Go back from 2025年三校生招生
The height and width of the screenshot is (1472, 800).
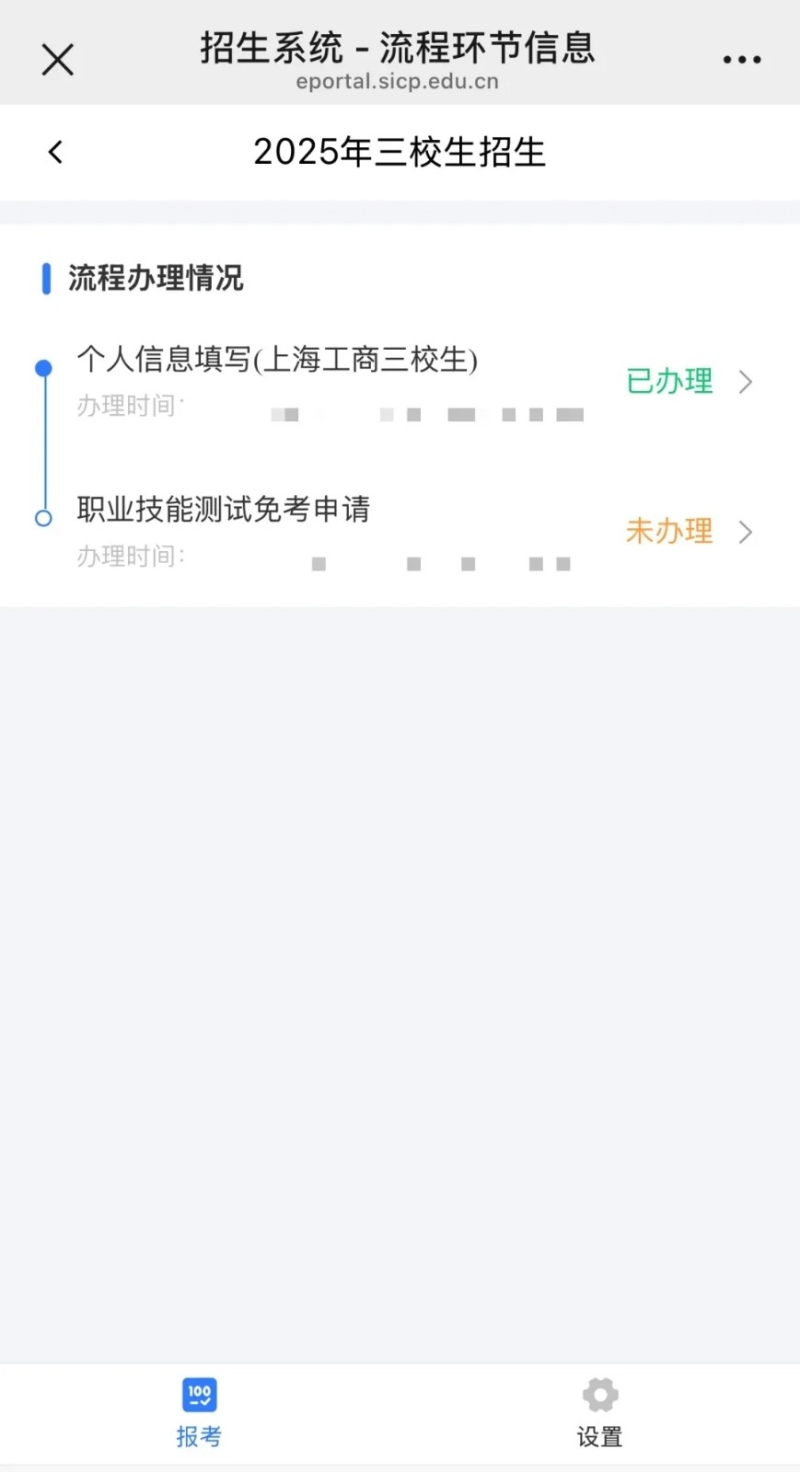(56, 152)
